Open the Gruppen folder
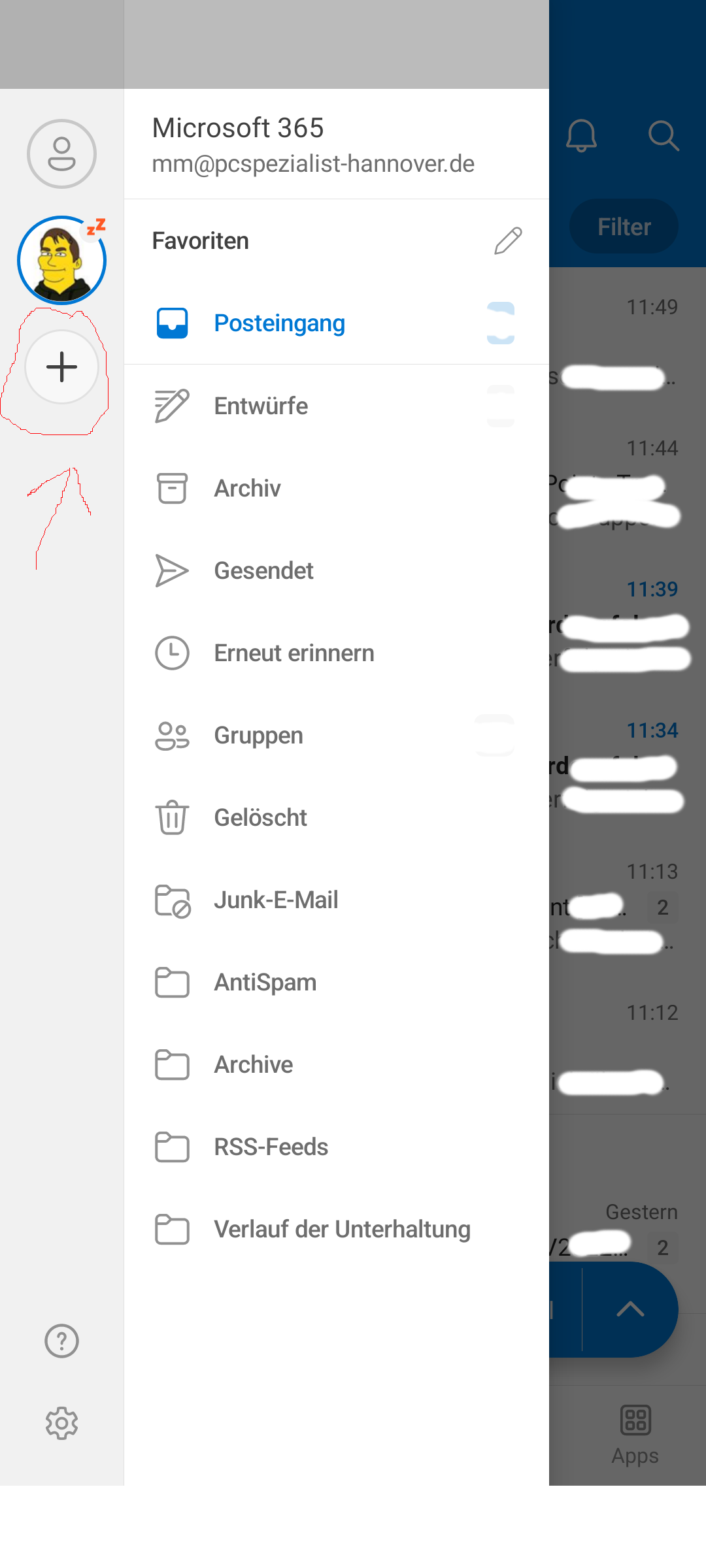Image resolution: width=706 pixels, height=1568 pixels. click(x=337, y=735)
